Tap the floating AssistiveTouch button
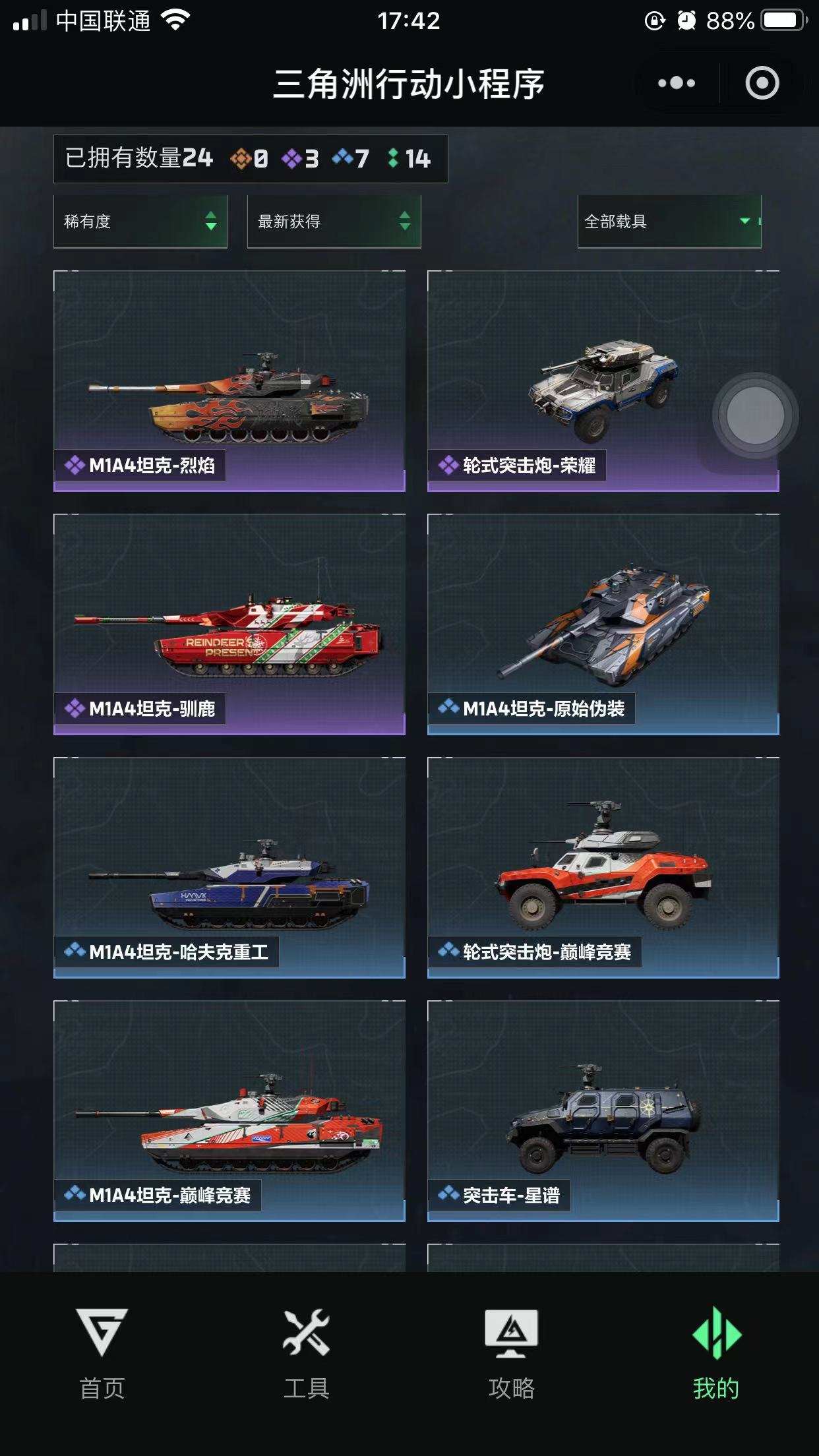The height and width of the screenshot is (1456, 819). tap(756, 416)
